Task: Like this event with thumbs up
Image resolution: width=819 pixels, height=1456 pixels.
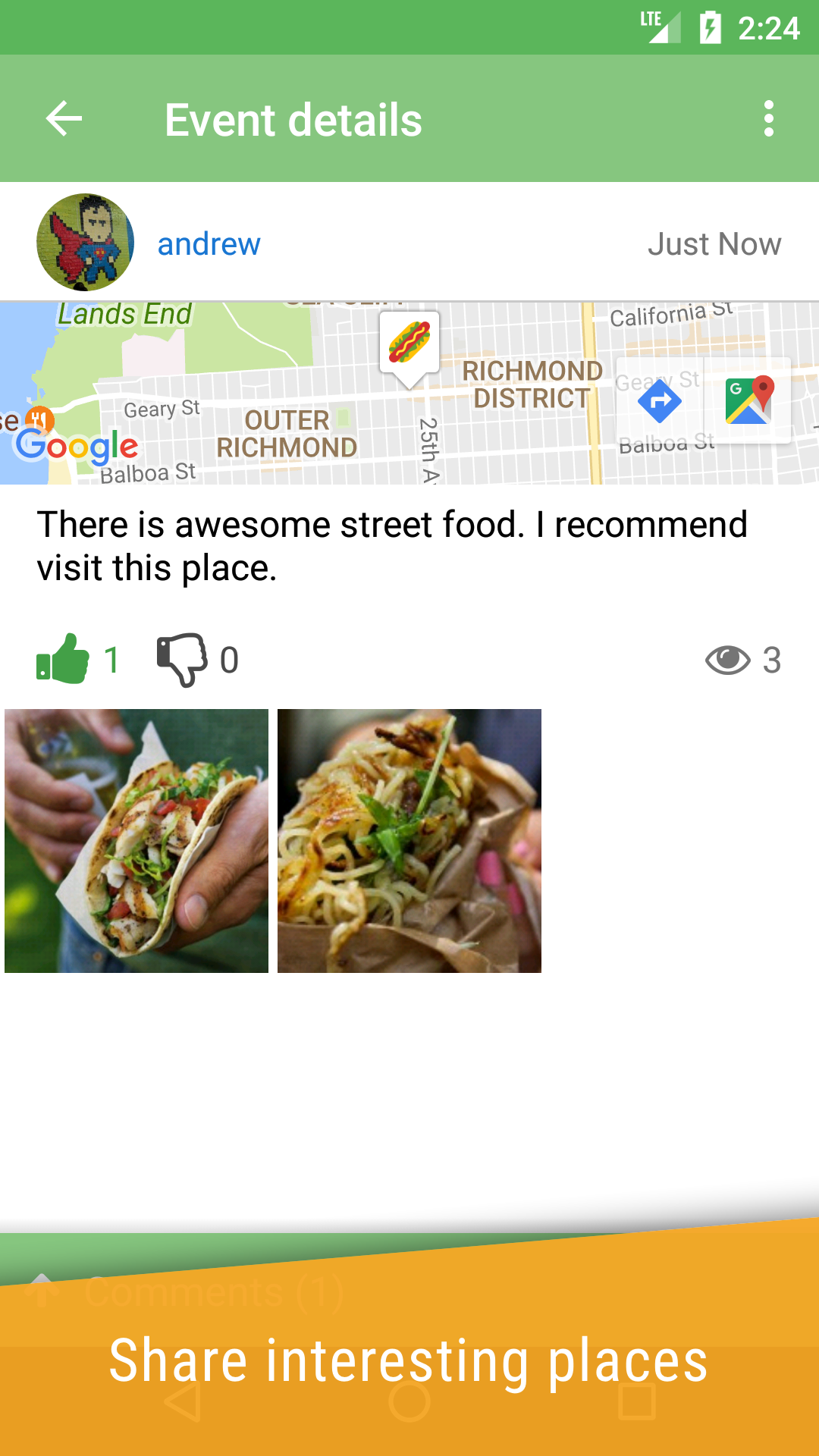Action: point(64,659)
